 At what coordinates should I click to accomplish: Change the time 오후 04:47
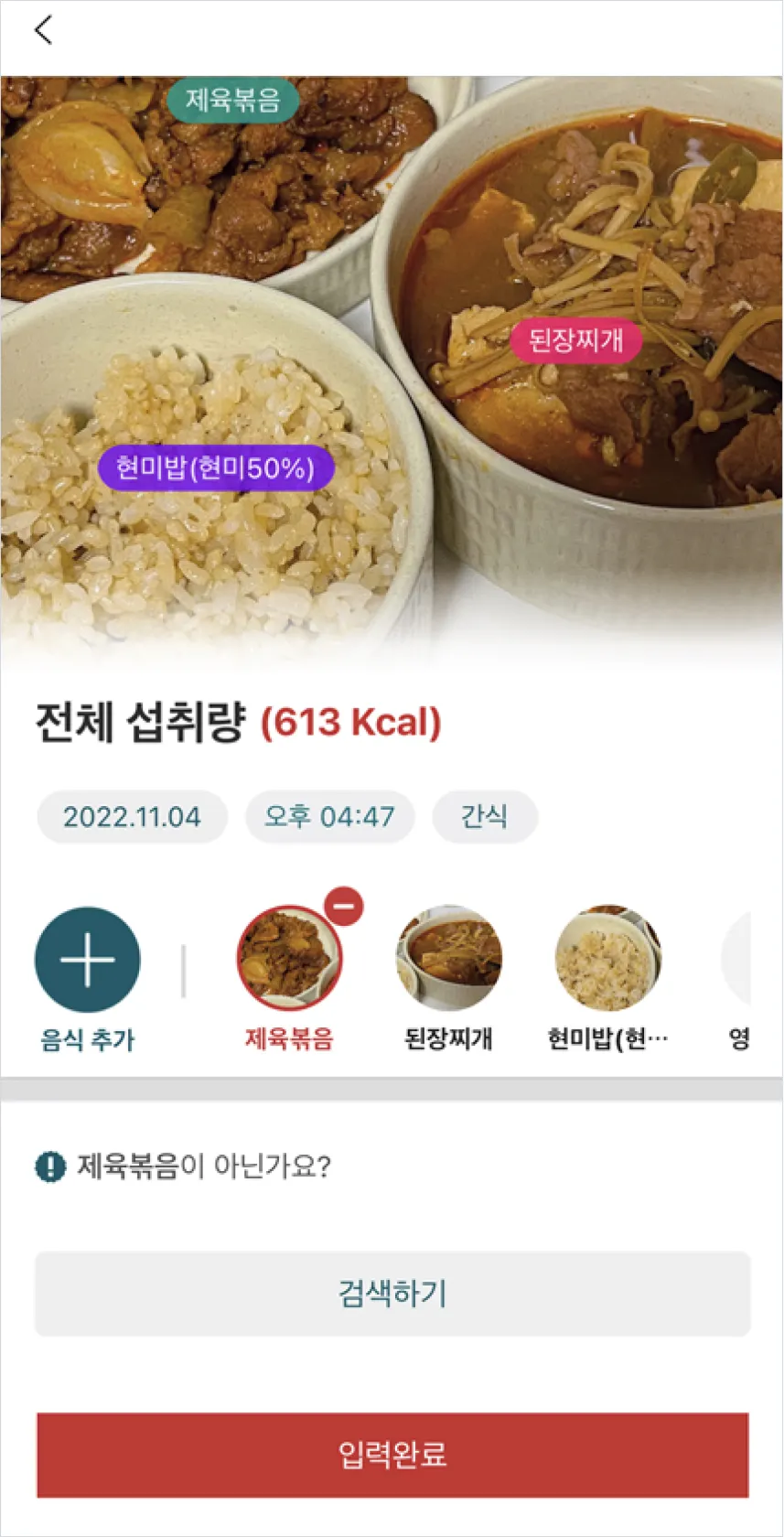coord(329,816)
